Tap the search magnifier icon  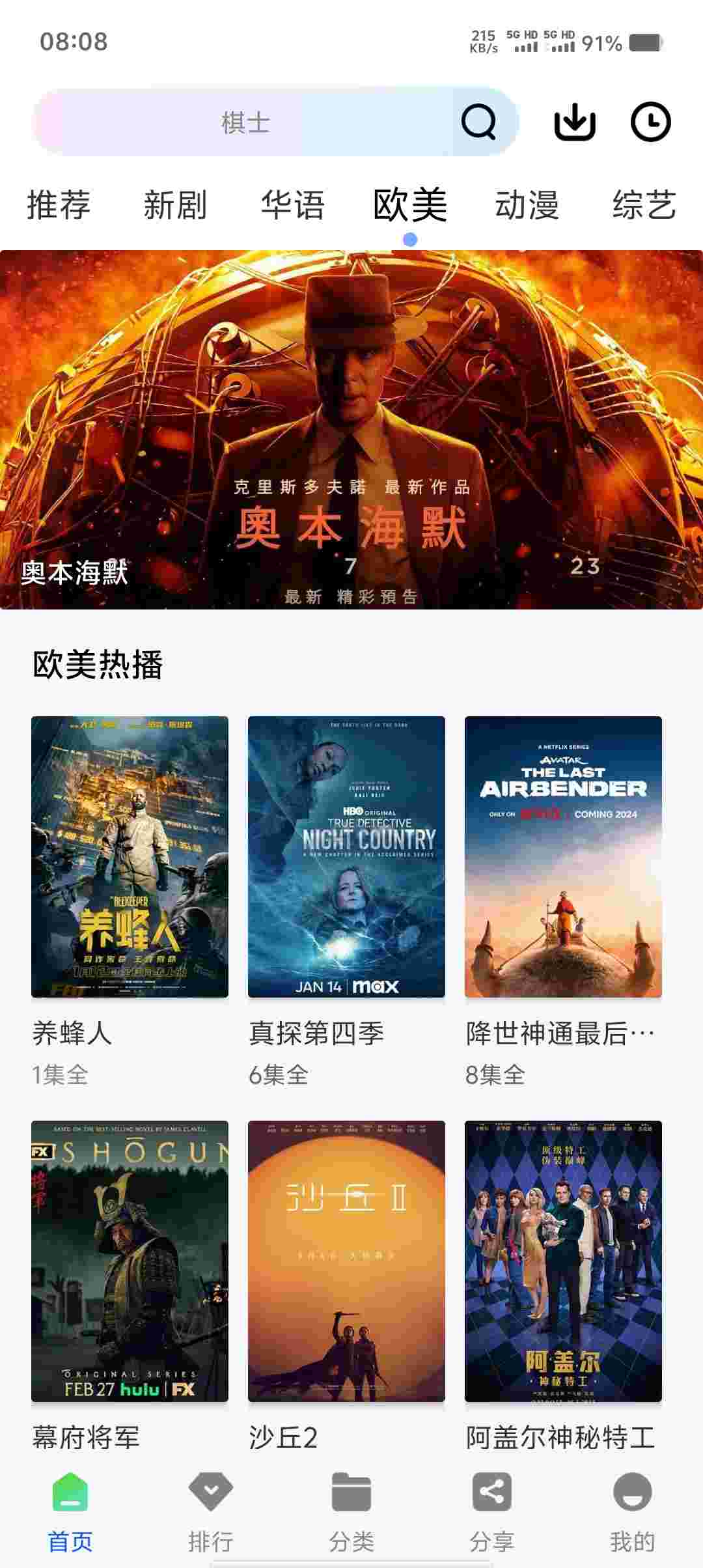click(x=478, y=122)
